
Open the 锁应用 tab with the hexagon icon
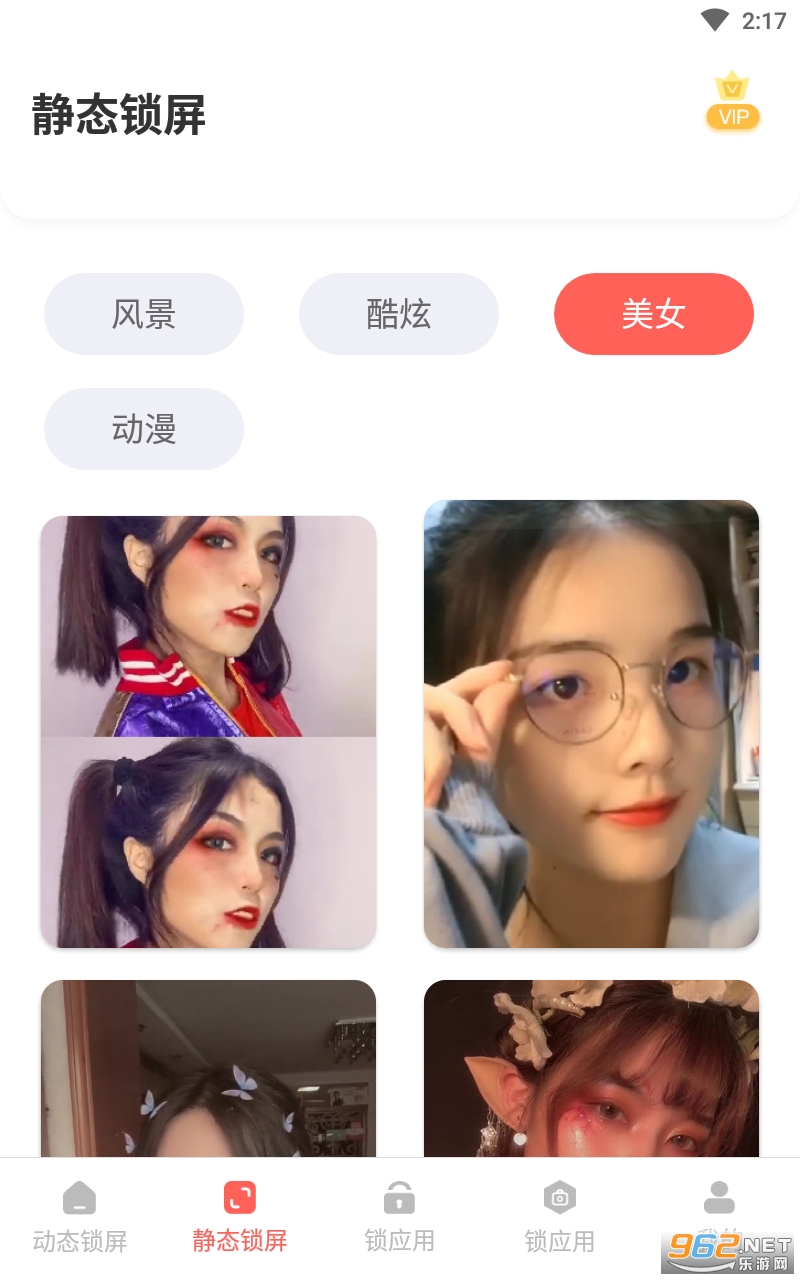click(x=560, y=1217)
